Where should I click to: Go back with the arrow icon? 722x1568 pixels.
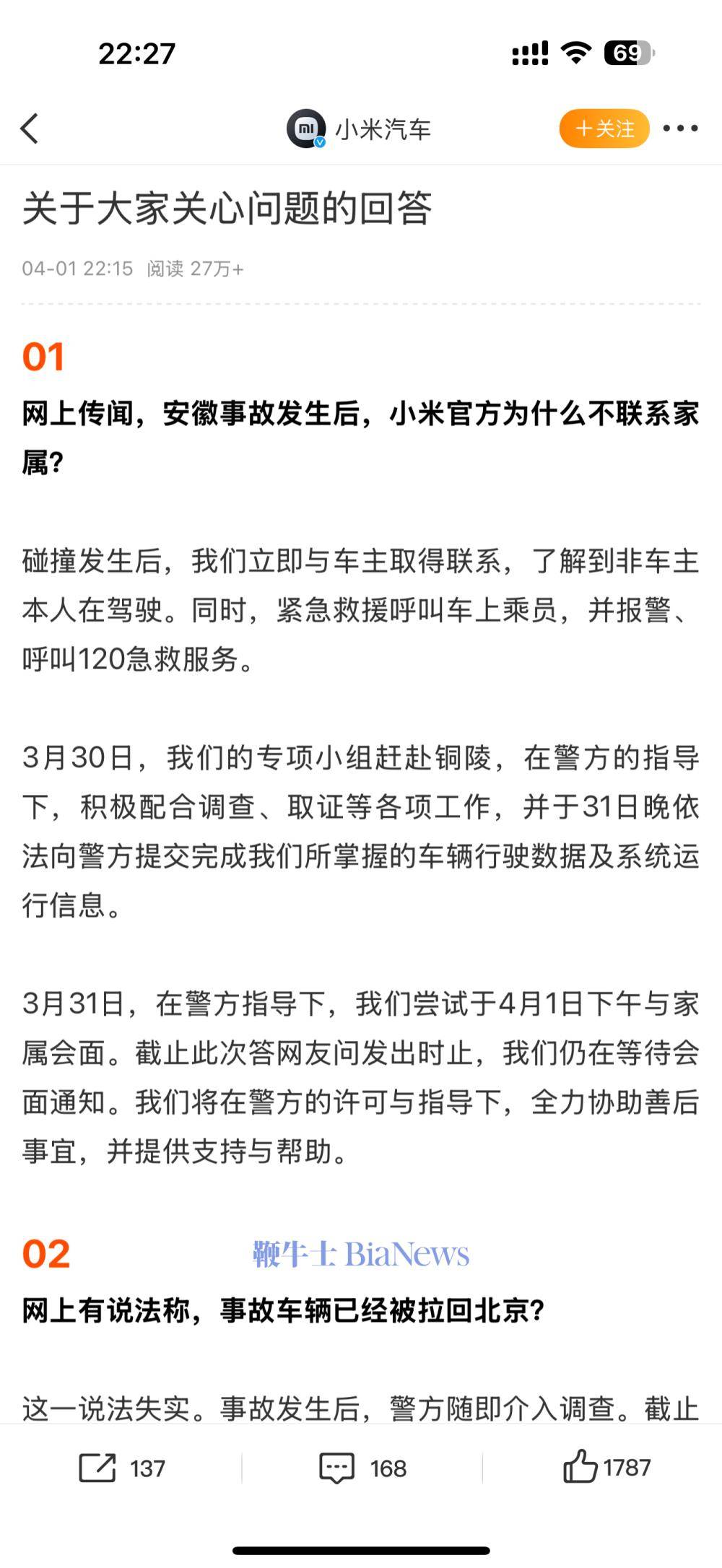(30, 129)
